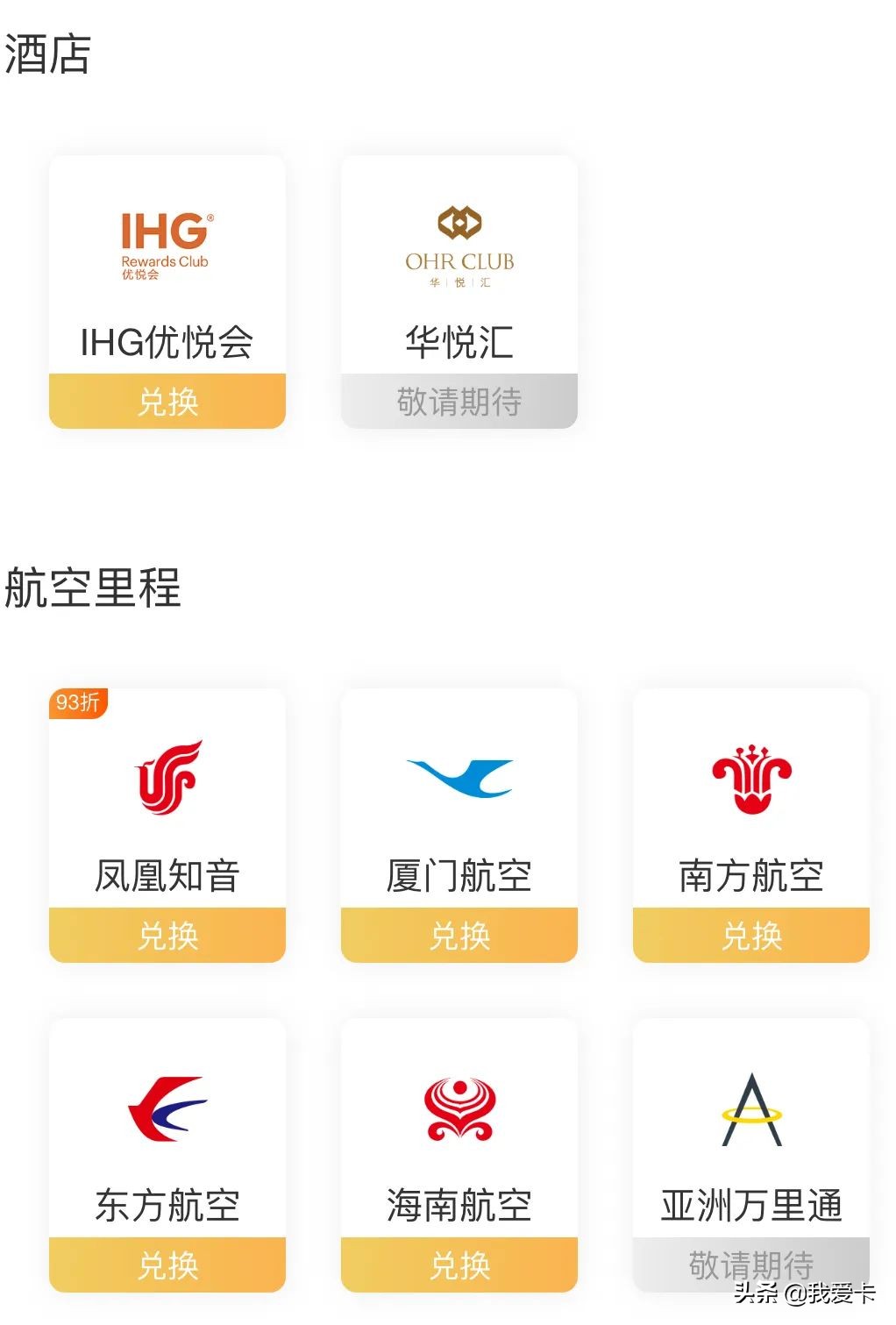Click 兑换 under 海南航空
This screenshot has height=1325, width=896.
[458, 1265]
